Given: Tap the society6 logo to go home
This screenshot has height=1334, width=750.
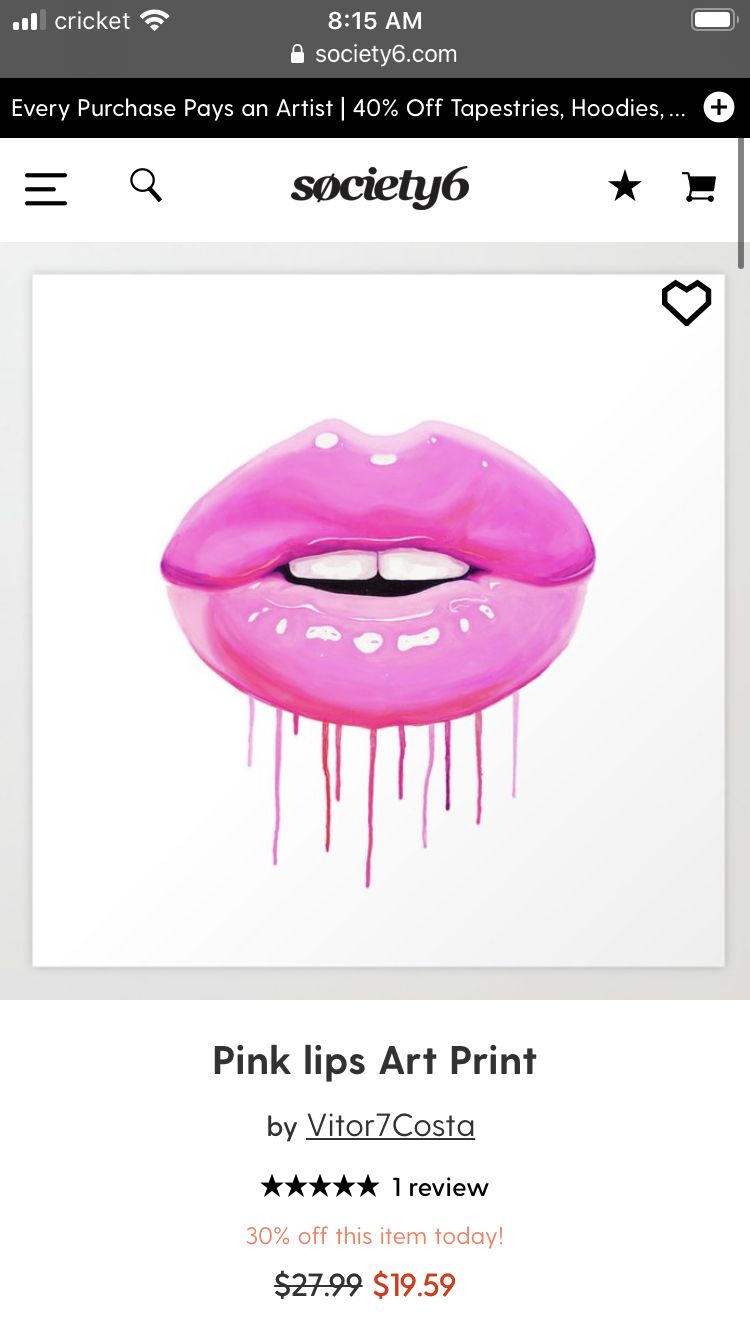Looking at the screenshot, I should 379,187.
